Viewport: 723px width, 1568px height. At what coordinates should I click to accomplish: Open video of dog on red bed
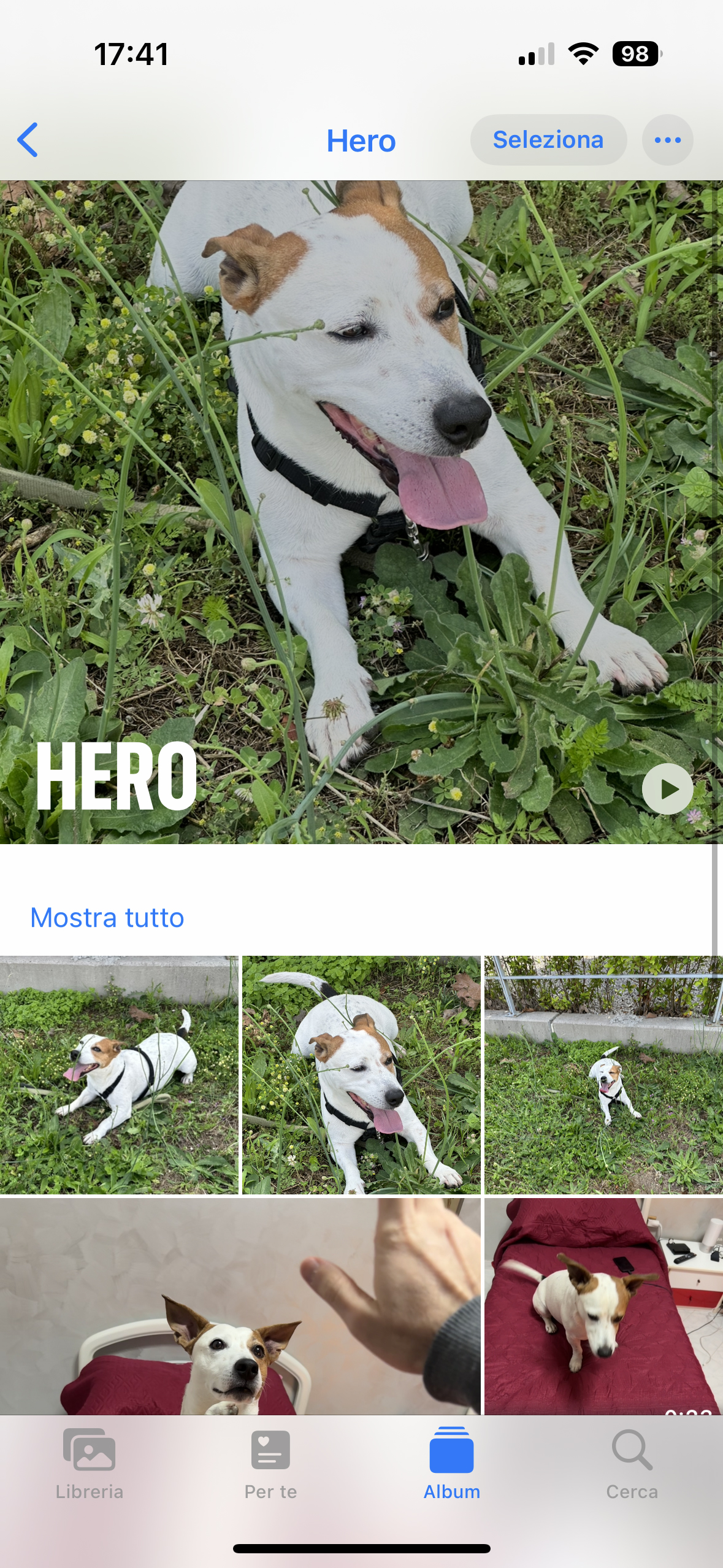tap(603, 1307)
